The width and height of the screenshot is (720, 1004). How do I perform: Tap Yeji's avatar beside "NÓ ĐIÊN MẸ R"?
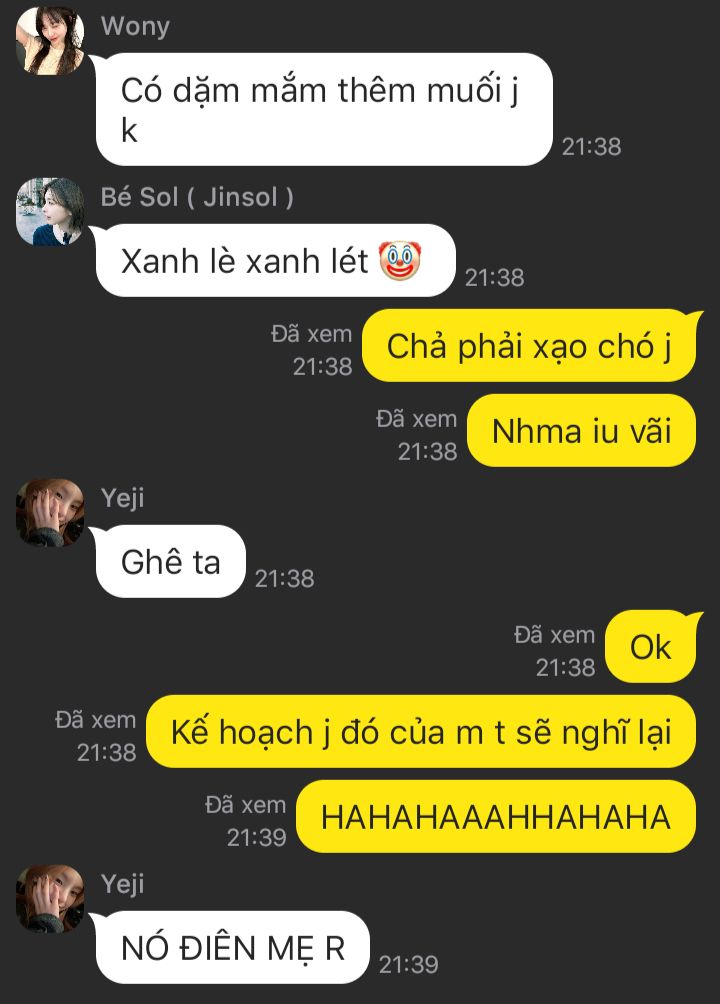50,898
